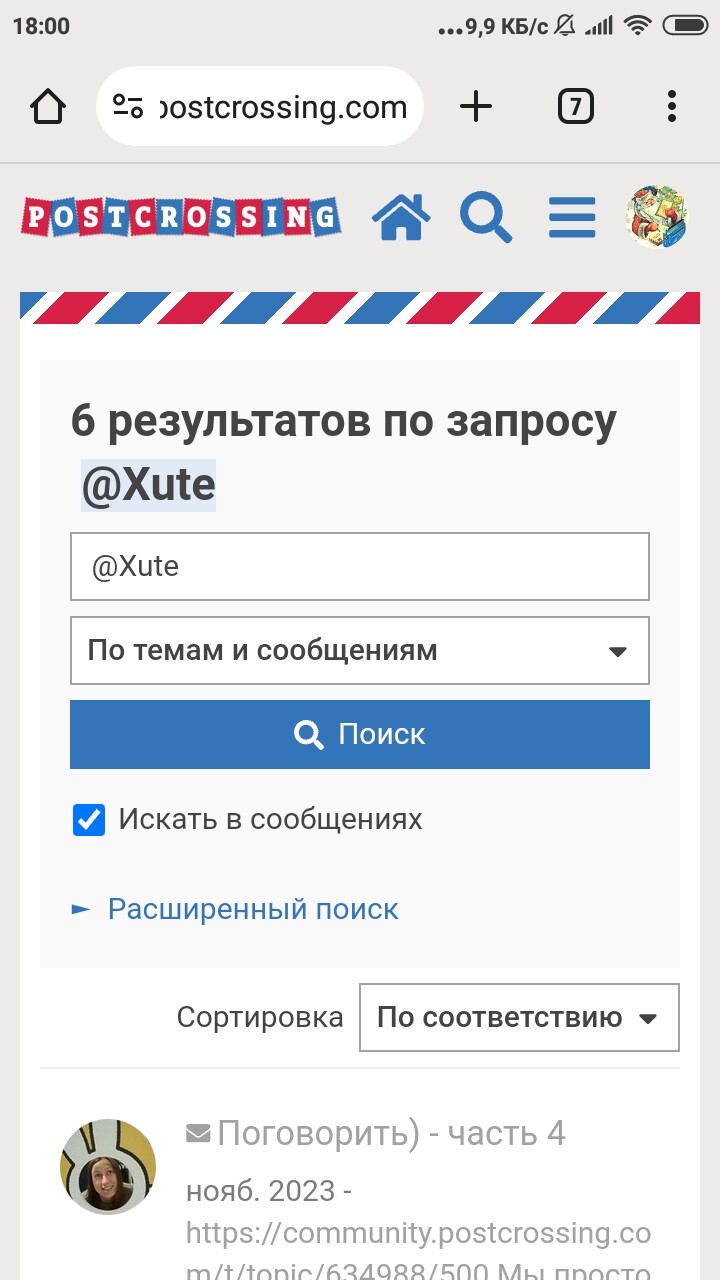Open the site search magnifier icon
The image size is (720, 1280).
click(x=486, y=217)
